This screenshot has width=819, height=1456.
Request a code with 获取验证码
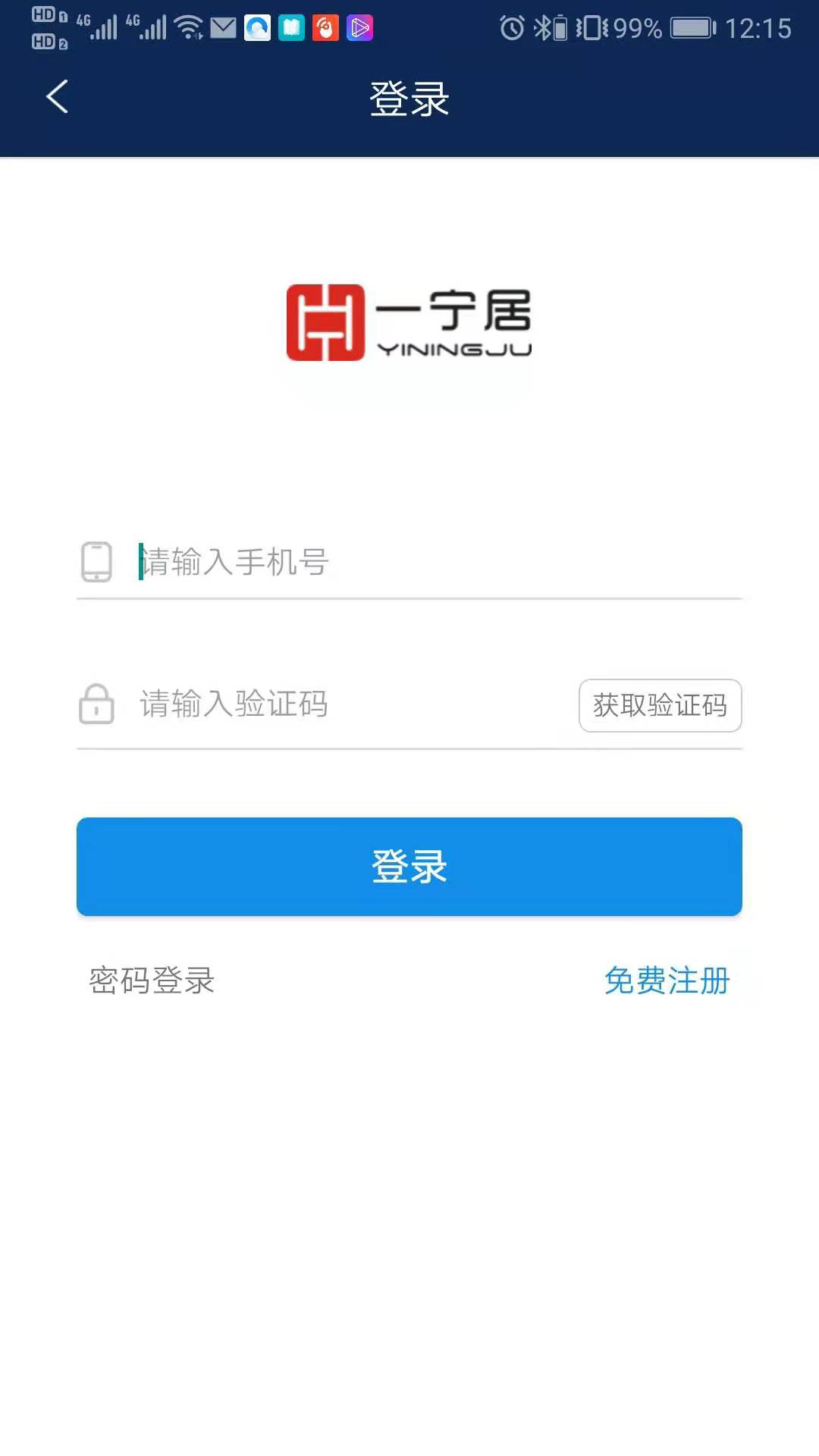pos(660,705)
